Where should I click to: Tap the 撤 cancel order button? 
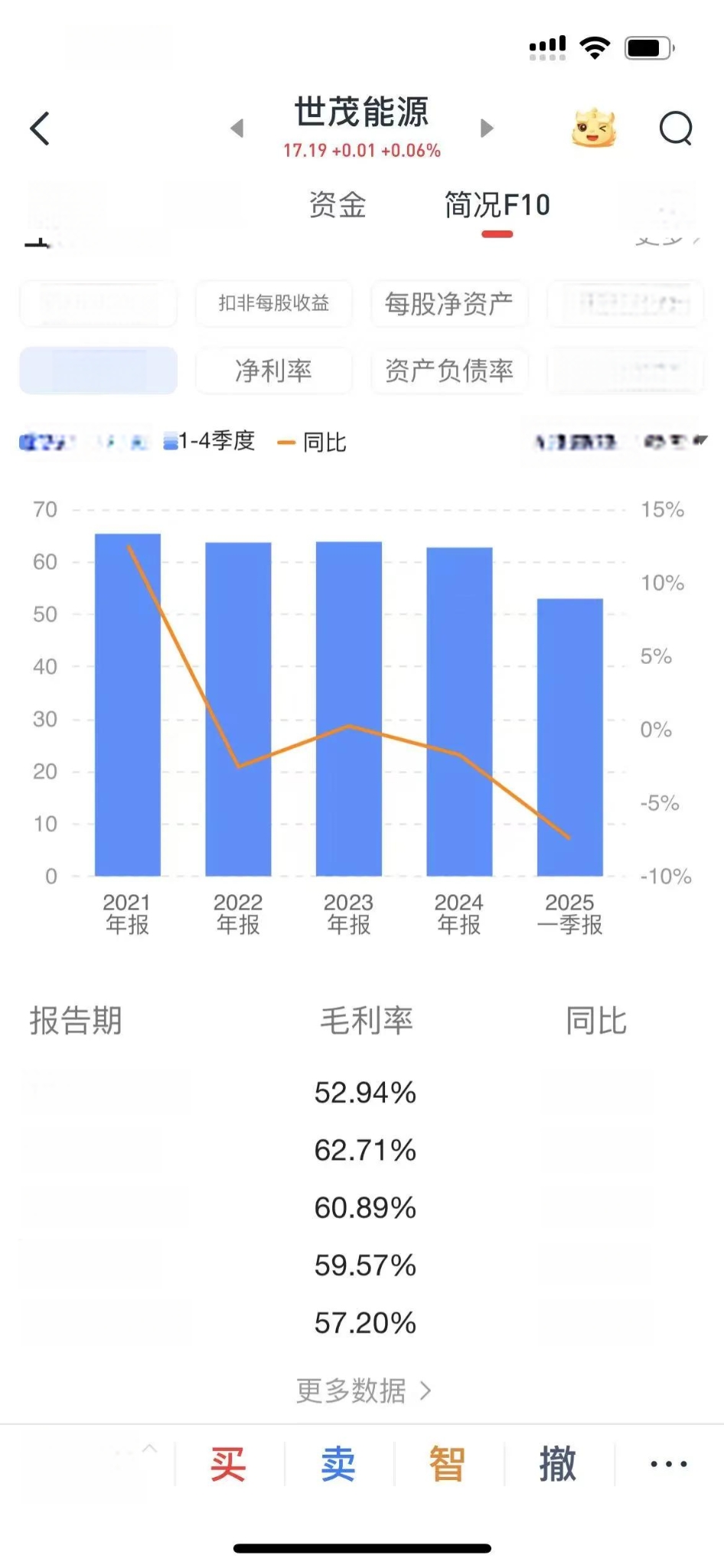[558, 1465]
